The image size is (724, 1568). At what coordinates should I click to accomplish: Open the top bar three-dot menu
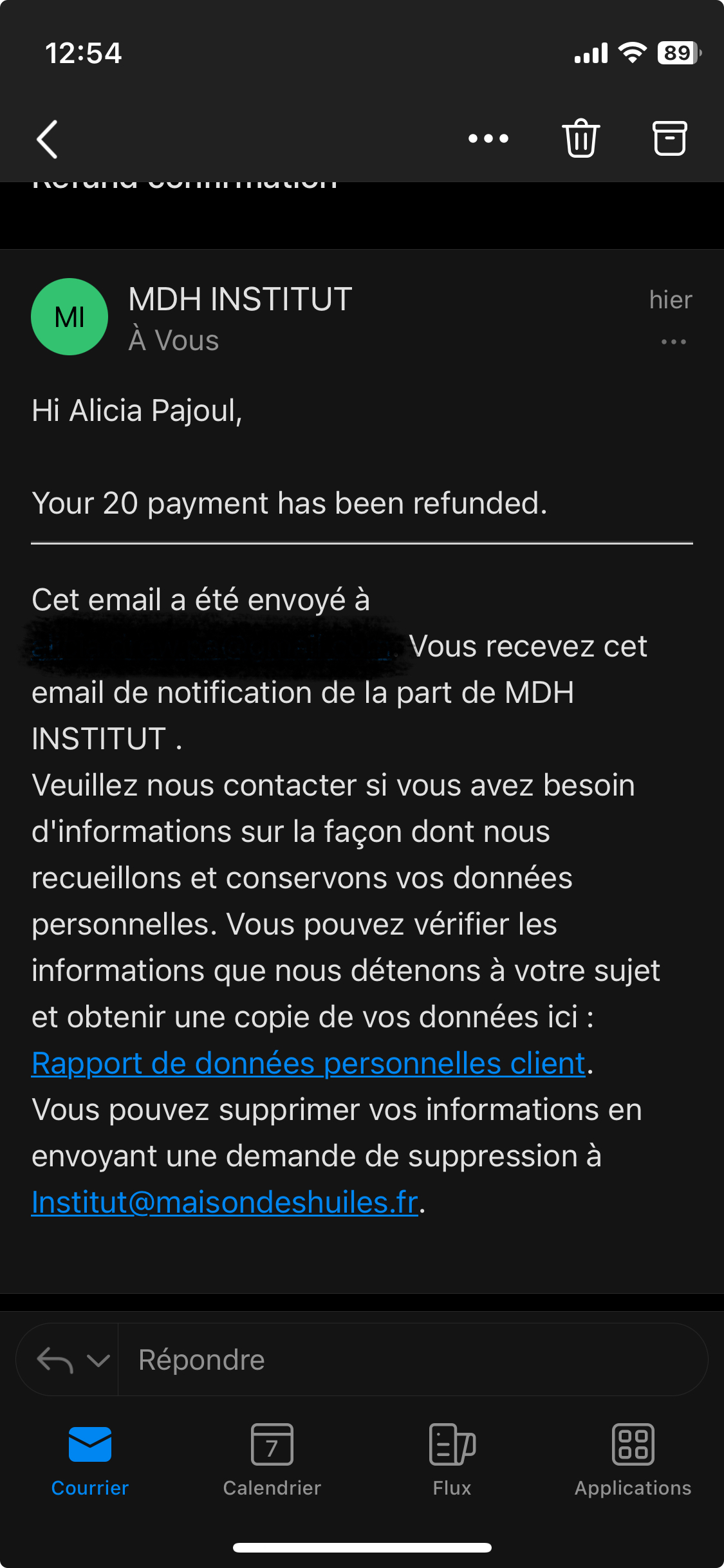click(488, 139)
